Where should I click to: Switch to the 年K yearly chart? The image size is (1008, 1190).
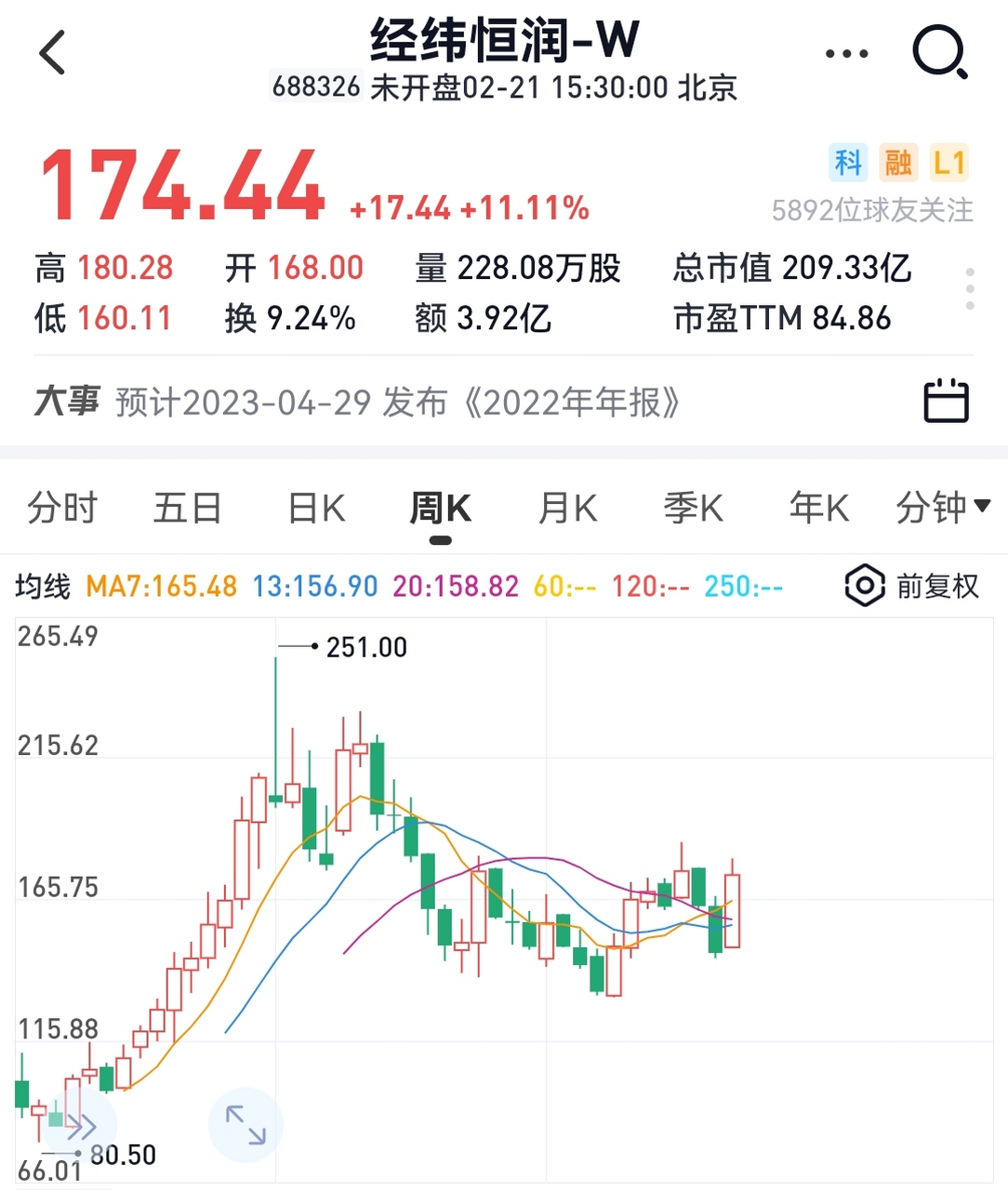(818, 509)
